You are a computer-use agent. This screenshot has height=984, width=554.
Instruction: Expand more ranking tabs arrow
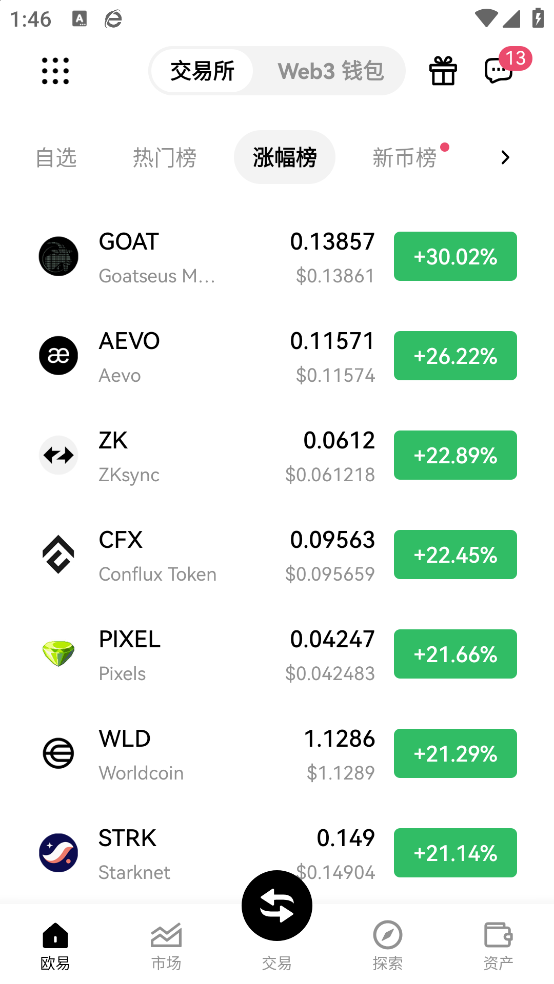click(506, 158)
